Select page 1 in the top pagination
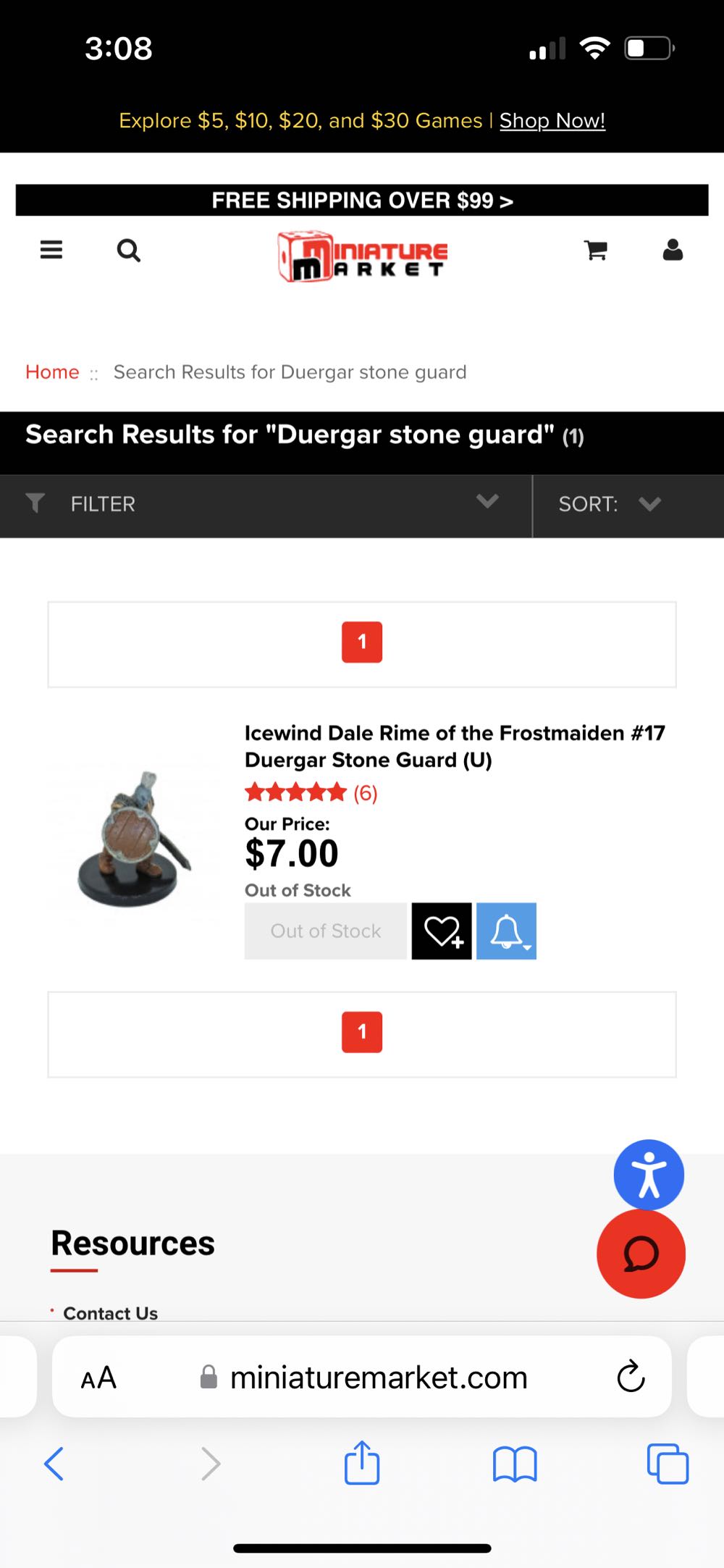This screenshot has height=1568, width=724. click(362, 642)
